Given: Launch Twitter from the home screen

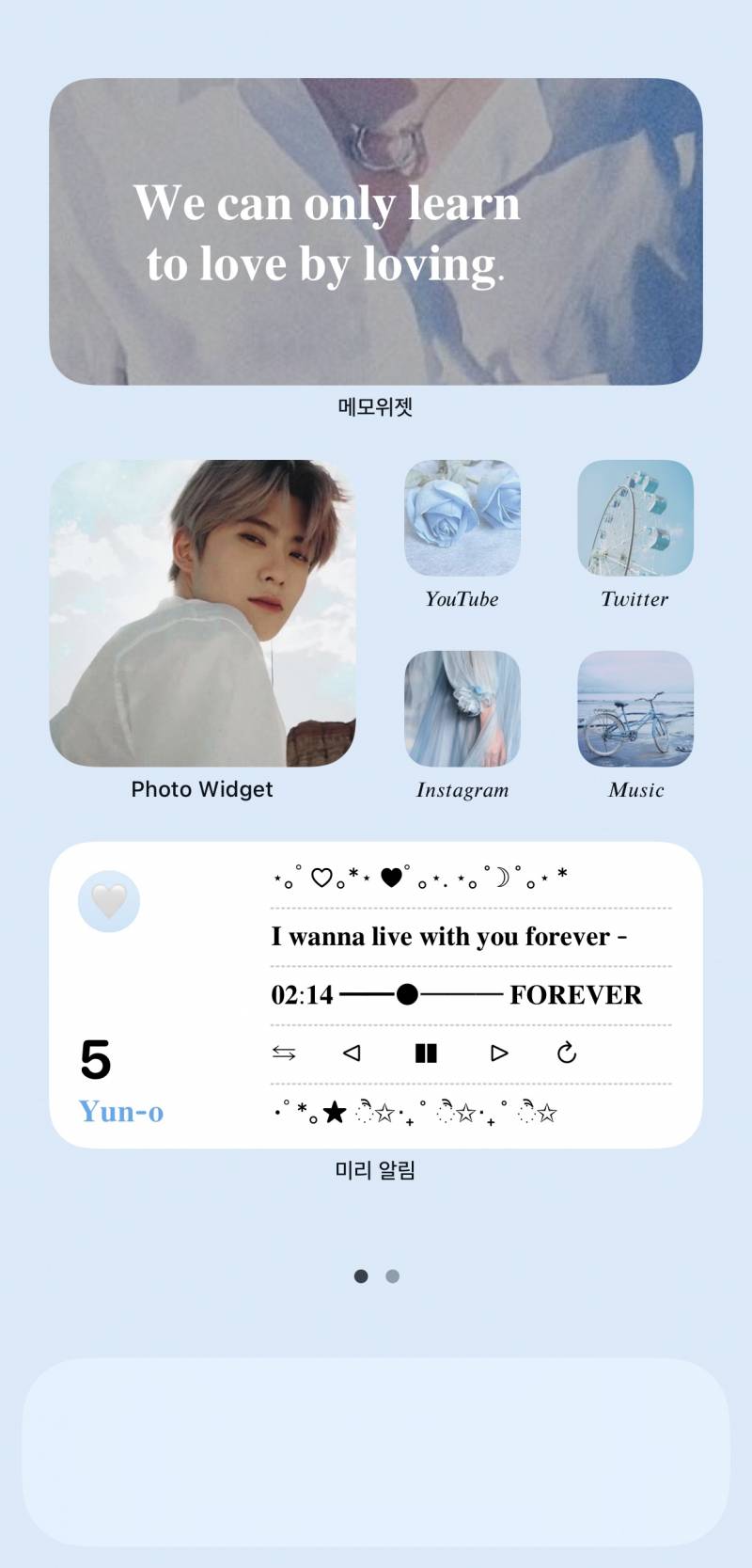Looking at the screenshot, I should click(x=634, y=518).
